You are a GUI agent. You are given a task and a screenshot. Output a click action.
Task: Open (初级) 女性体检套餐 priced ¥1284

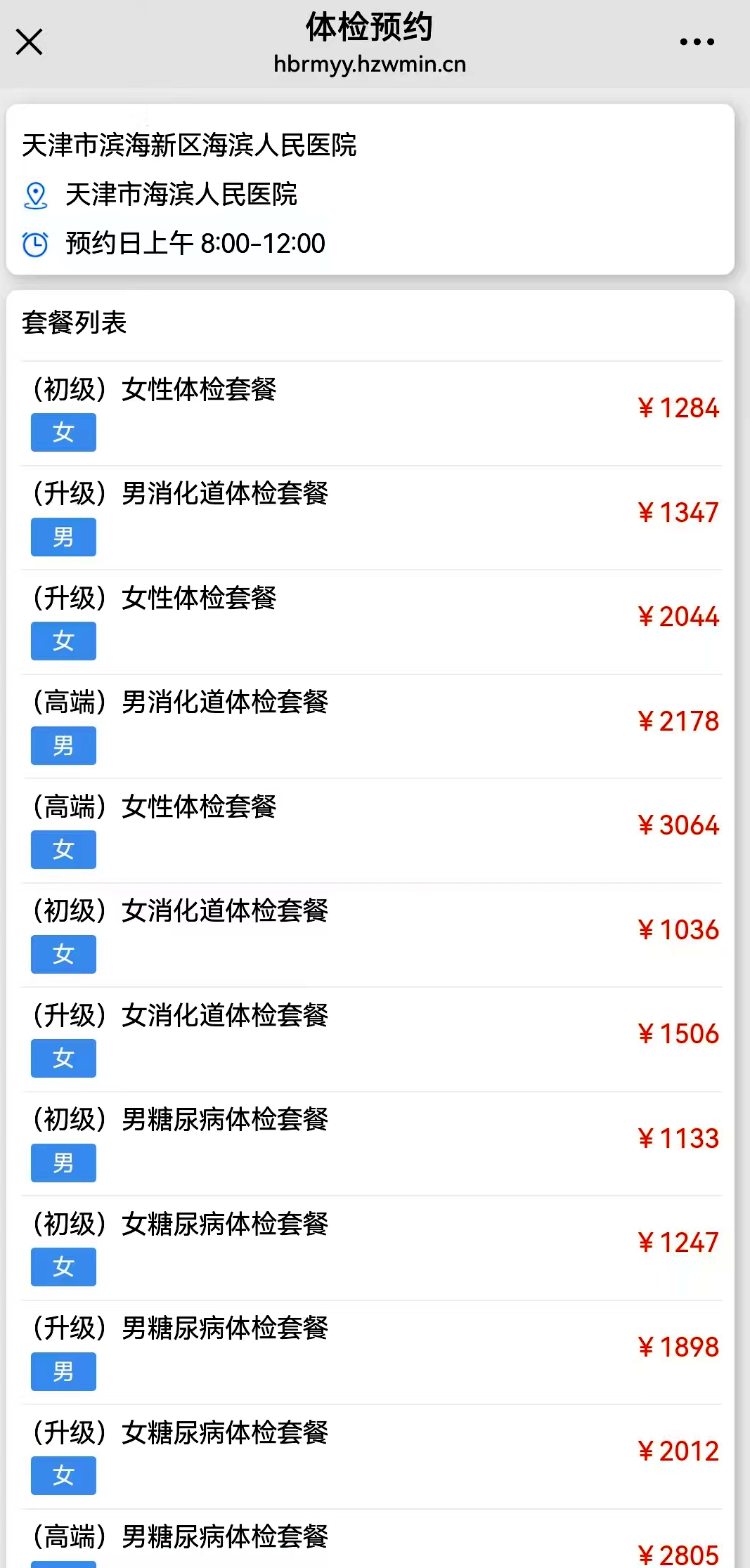(x=372, y=414)
